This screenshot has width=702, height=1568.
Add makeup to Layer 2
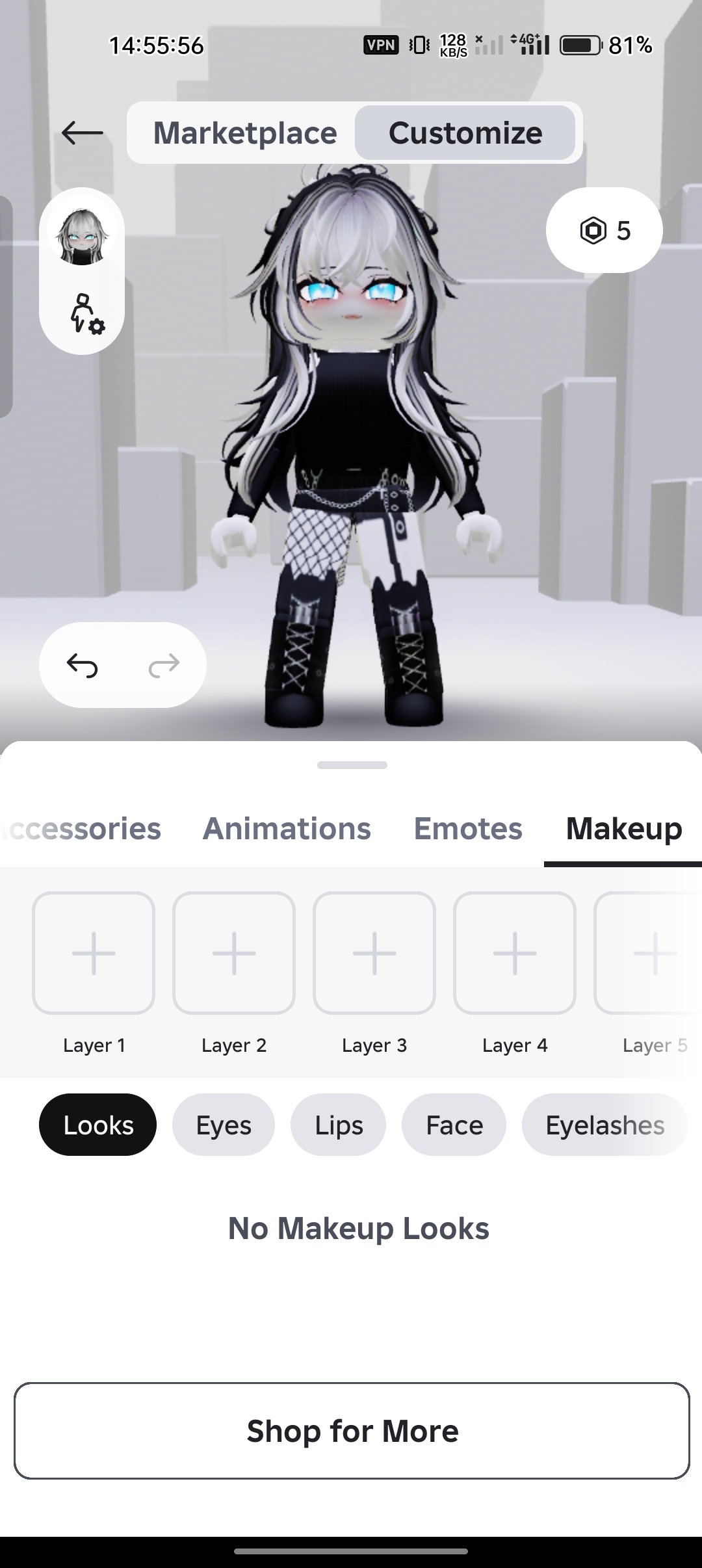(234, 953)
